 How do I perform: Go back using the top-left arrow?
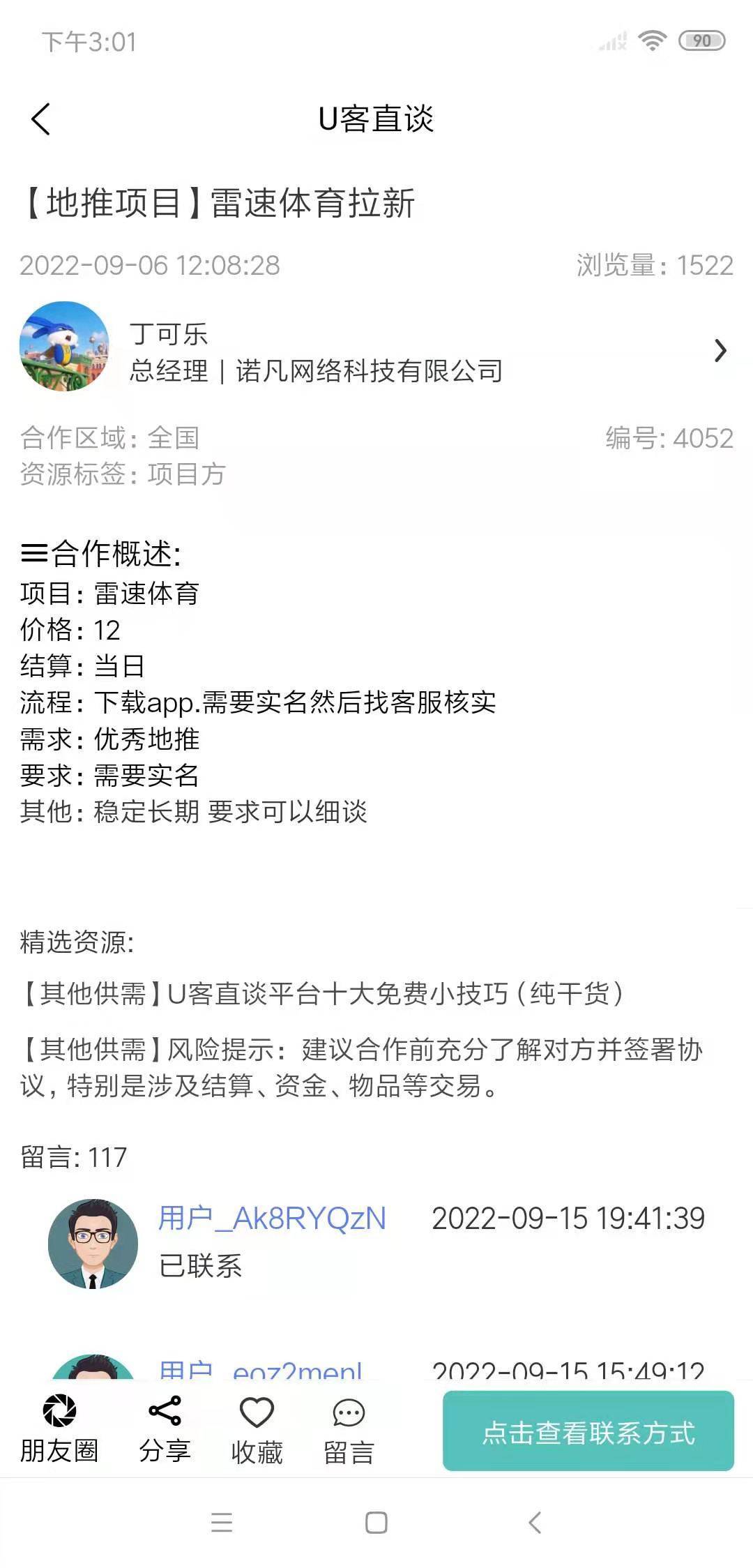(x=42, y=119)
